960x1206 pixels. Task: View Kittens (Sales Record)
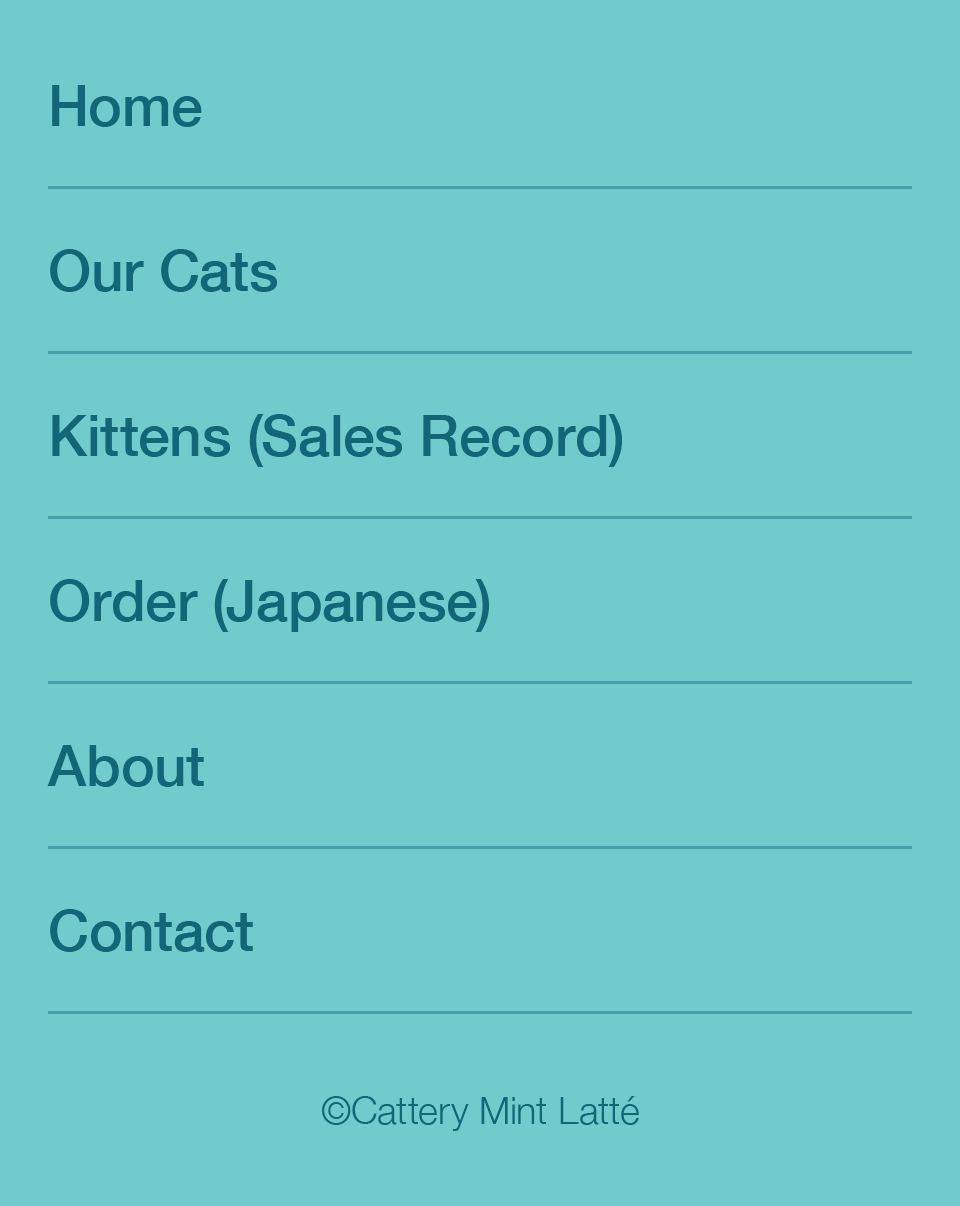336,436
